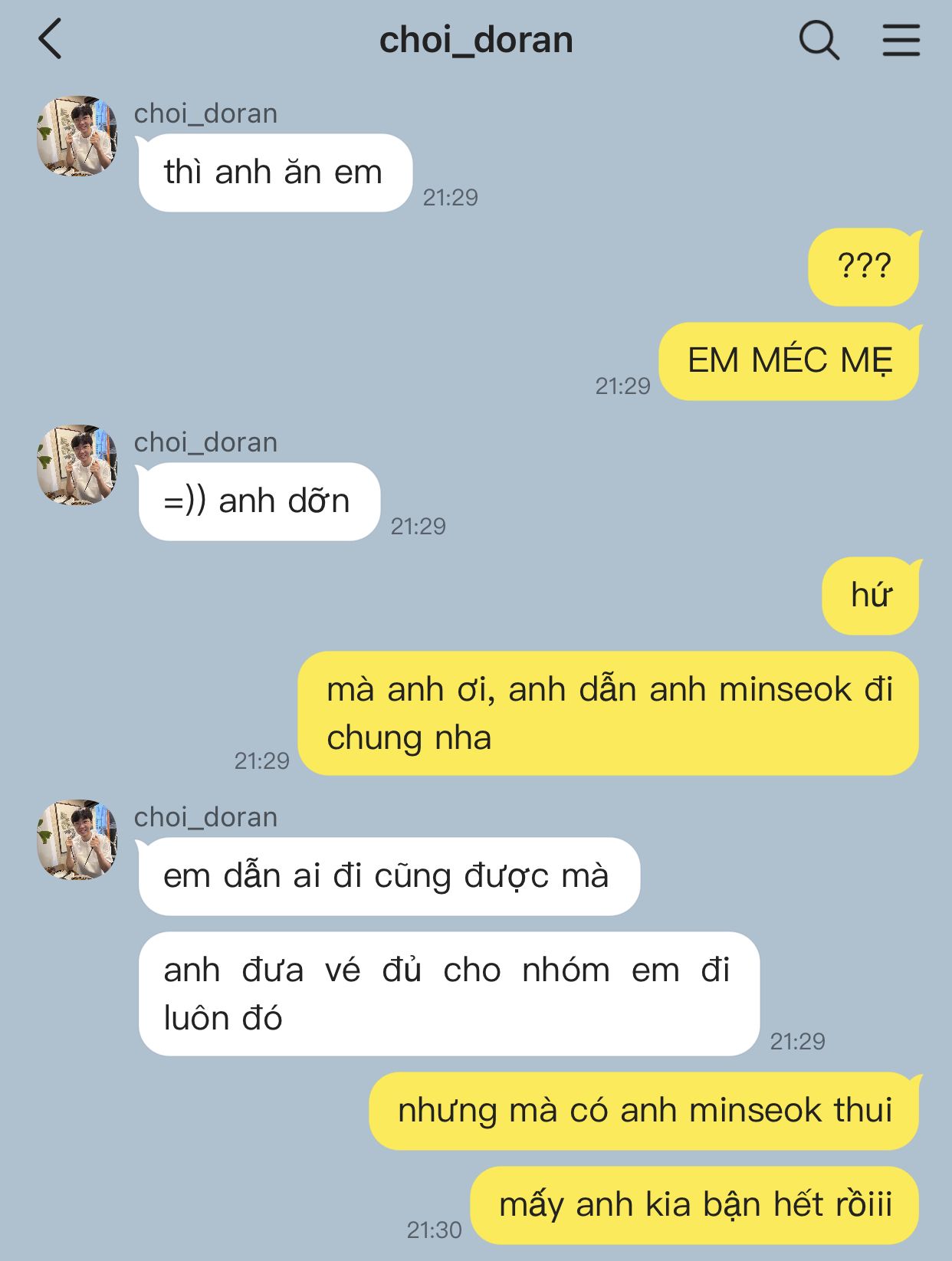Viewport: 952px width, 1261px height.
Task: Search within this conversation
Action: tap(819, 40)
